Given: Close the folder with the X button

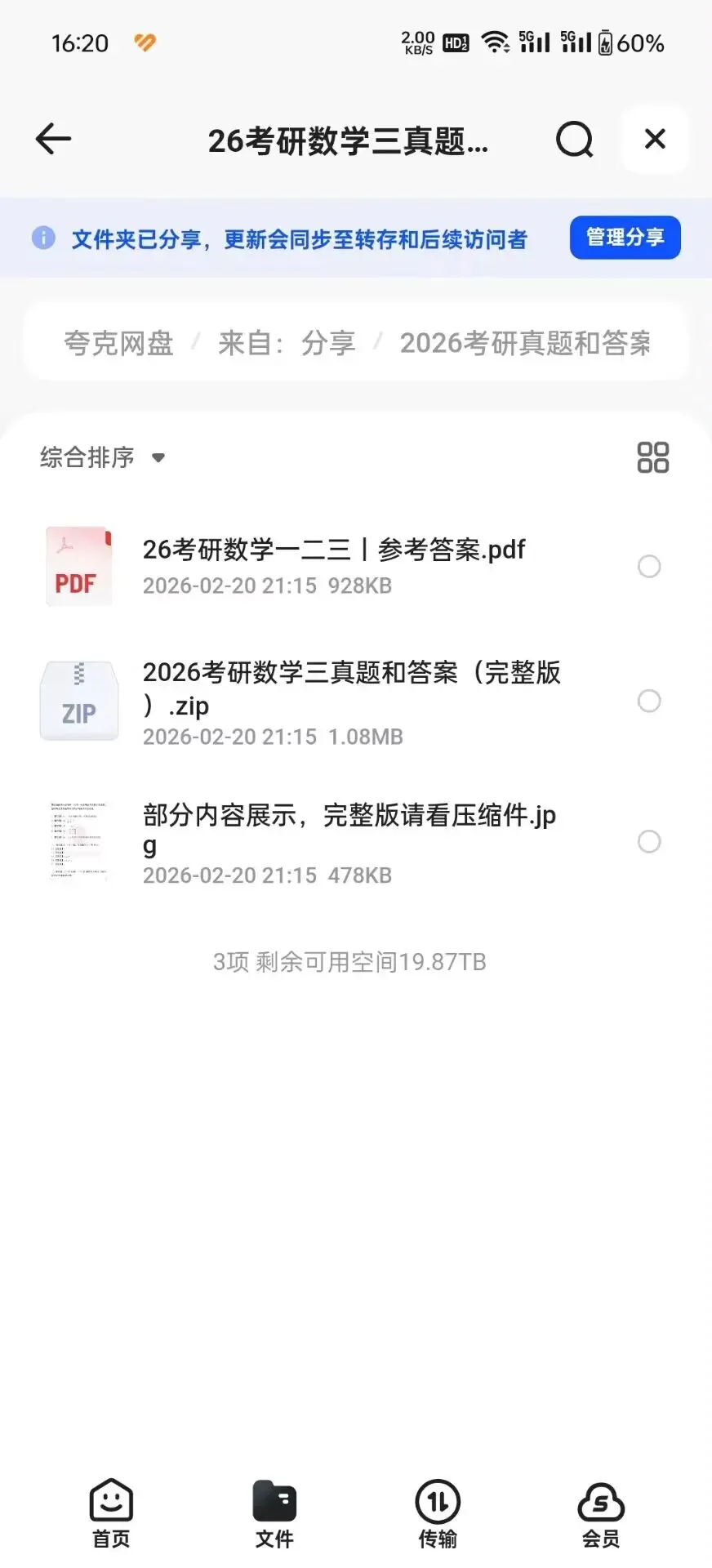Looking at the screenshot, I should pyautogui.click(x=655, y=139).
